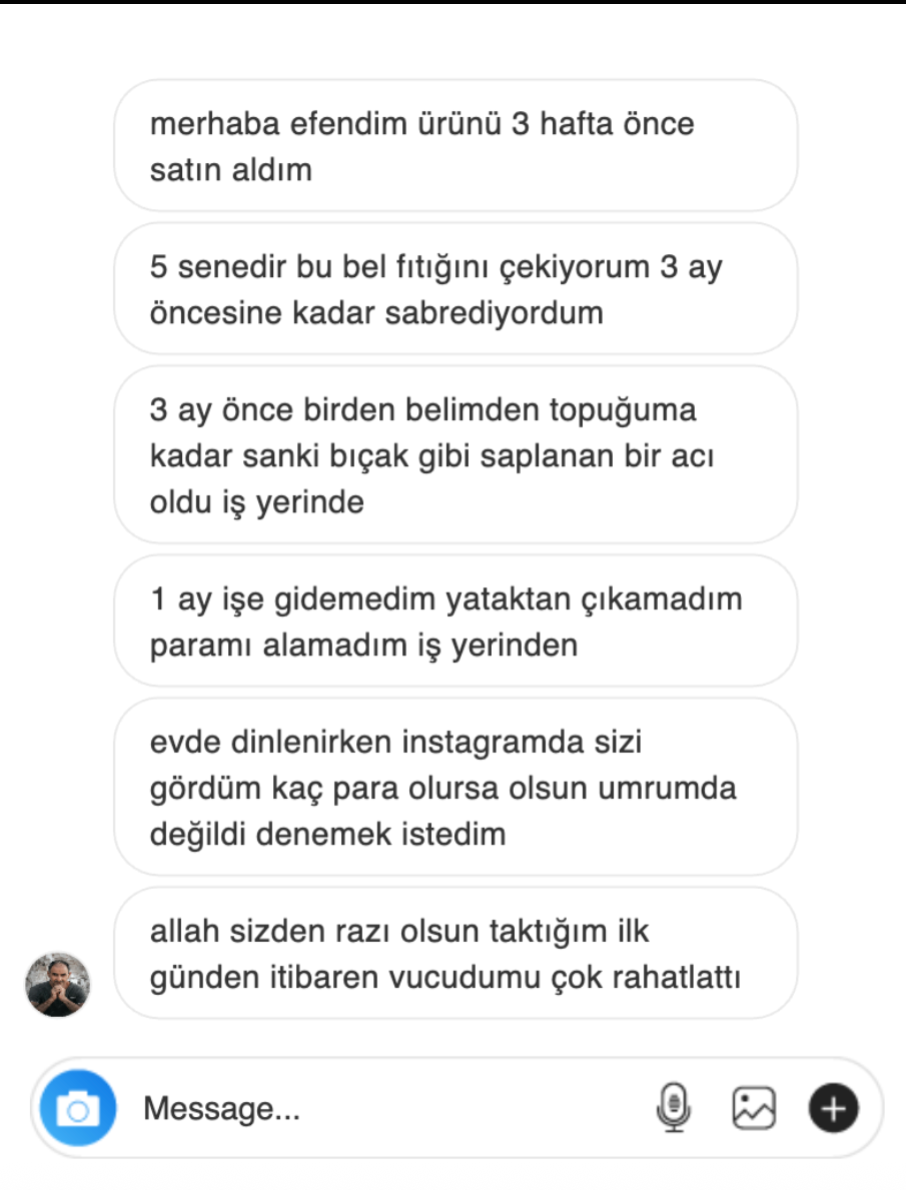Record a voice message with the microphone
Viewport: 906px width, 1190px height.
coord(675,1108)
